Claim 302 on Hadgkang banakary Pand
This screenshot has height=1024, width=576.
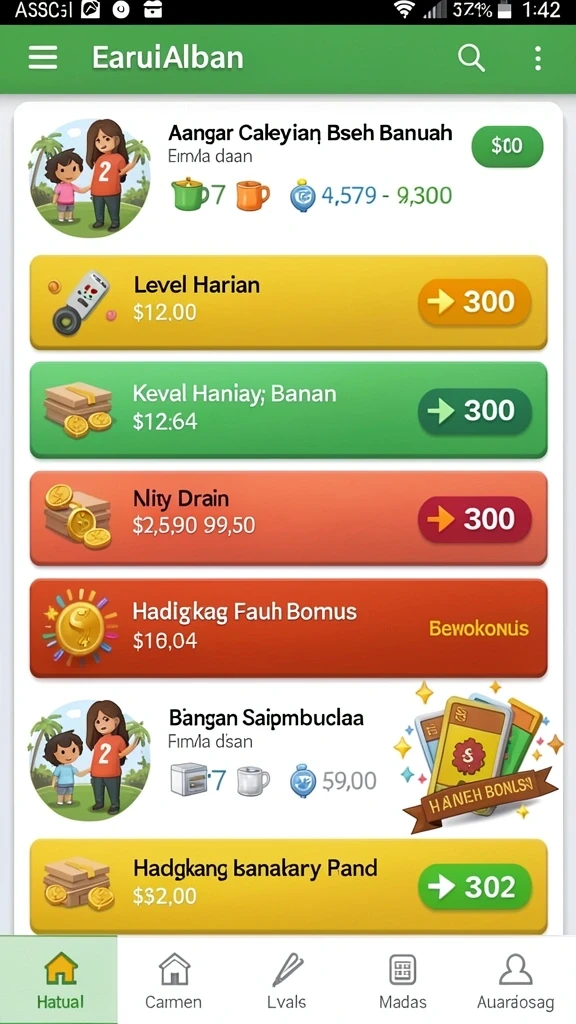[475, 887]
